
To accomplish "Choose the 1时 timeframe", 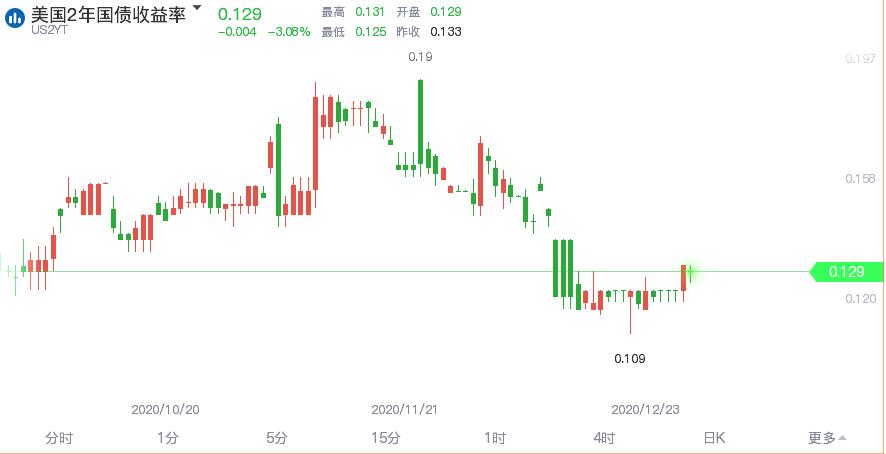I will click(x=495, y=438).
